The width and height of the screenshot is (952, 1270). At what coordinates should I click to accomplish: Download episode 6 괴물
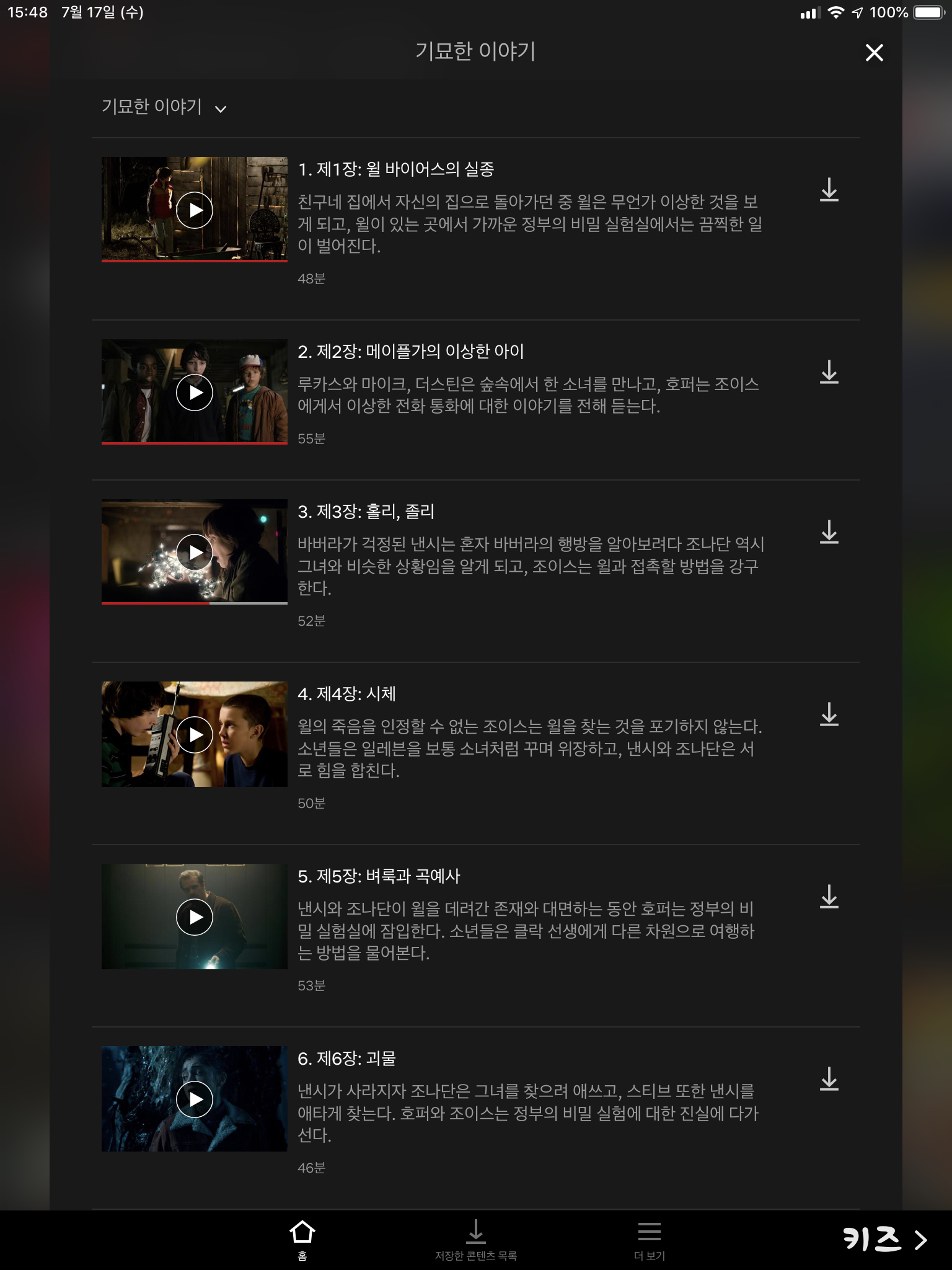(829, 1080)
